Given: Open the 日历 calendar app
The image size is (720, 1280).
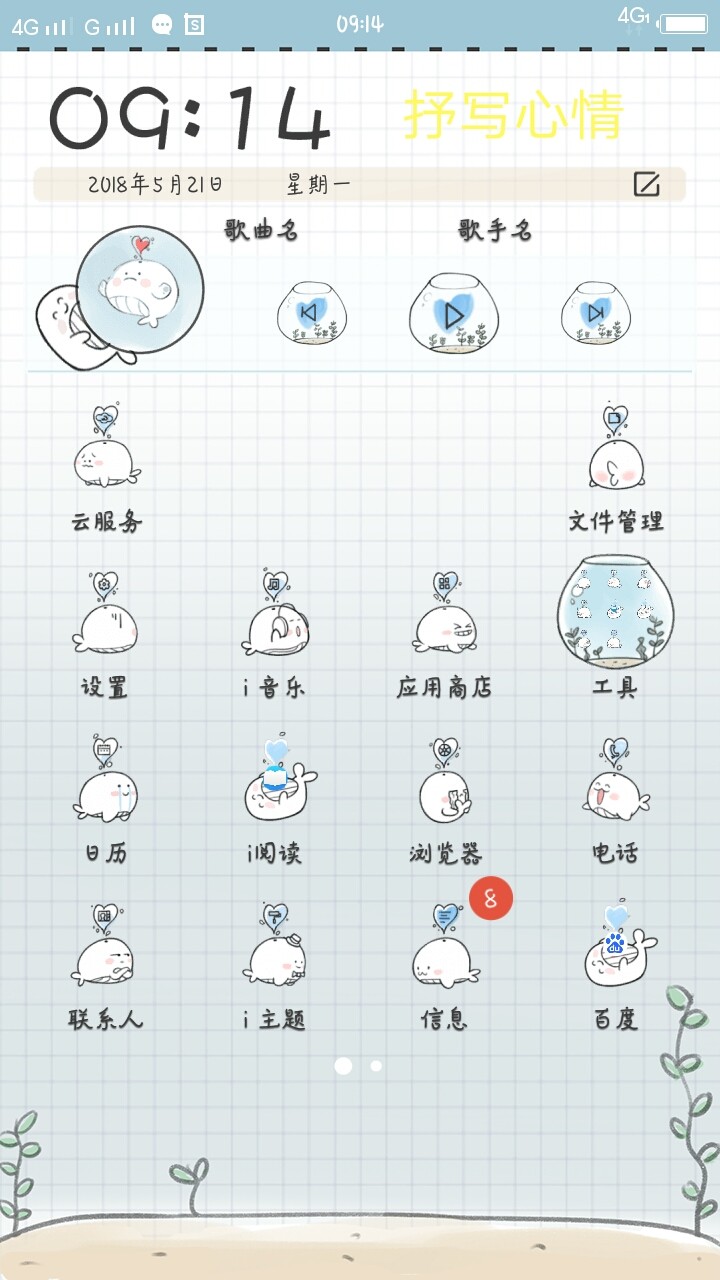Looking at the screenshot, I should point(104,790).
